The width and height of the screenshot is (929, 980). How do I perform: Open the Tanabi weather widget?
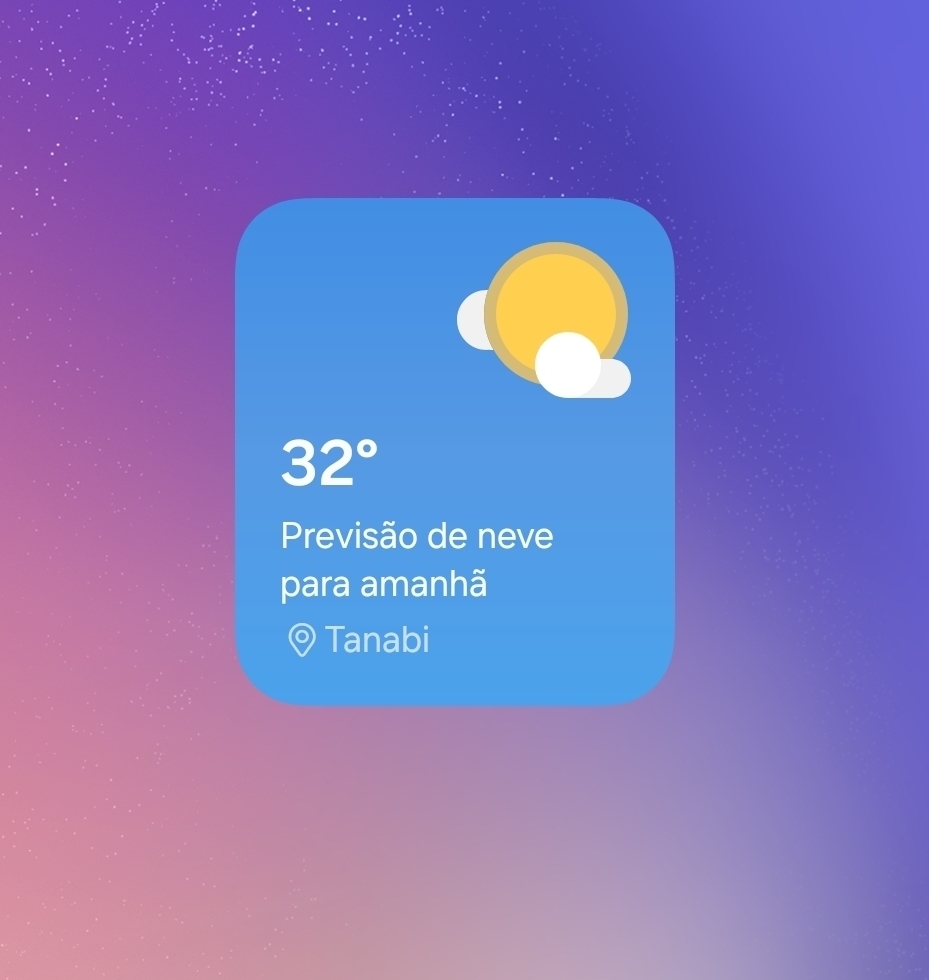click(455, 452)
